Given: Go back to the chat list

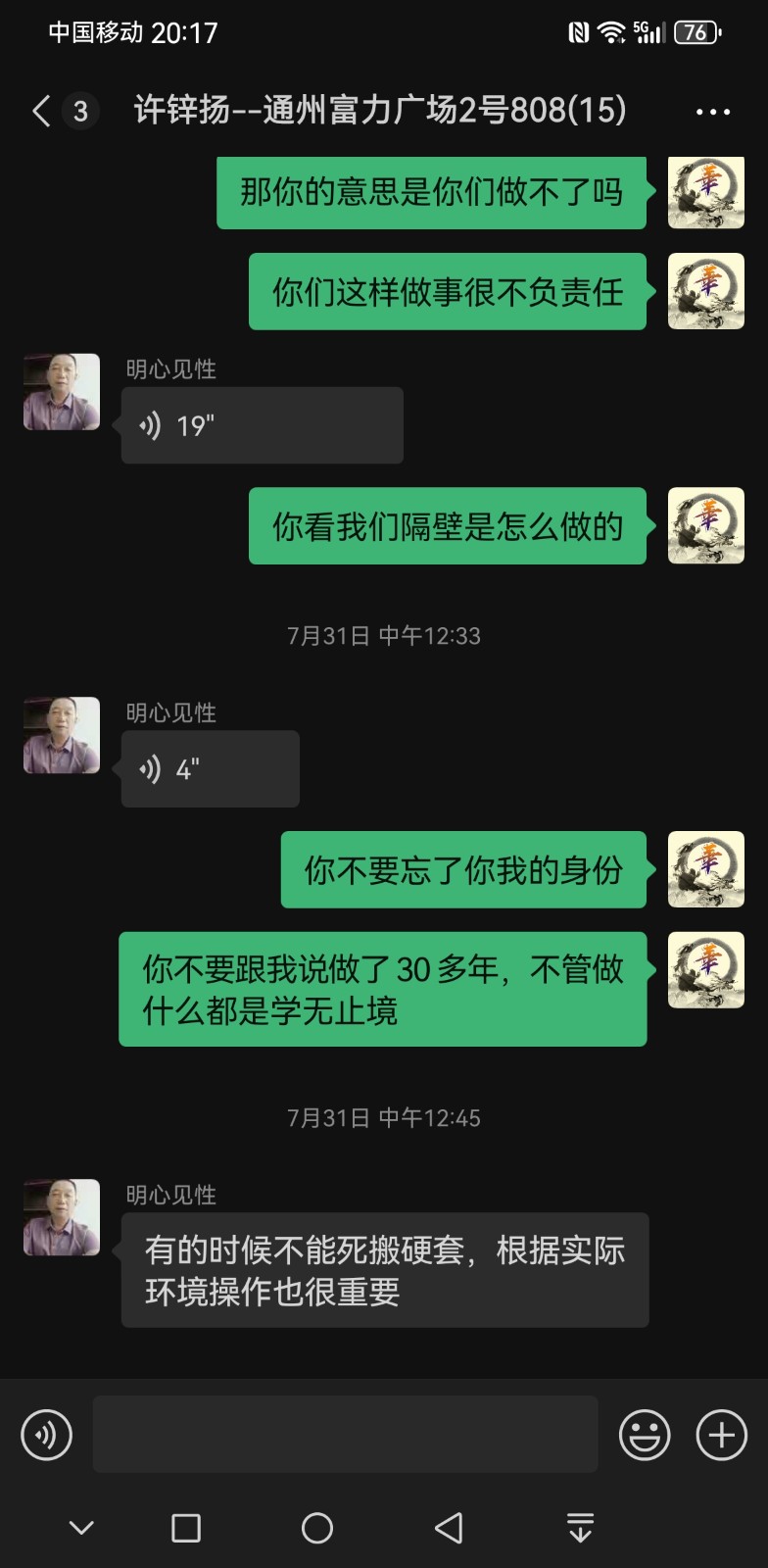Looking at the screenshot, I should pyautogui.click(x=41, y=111).
